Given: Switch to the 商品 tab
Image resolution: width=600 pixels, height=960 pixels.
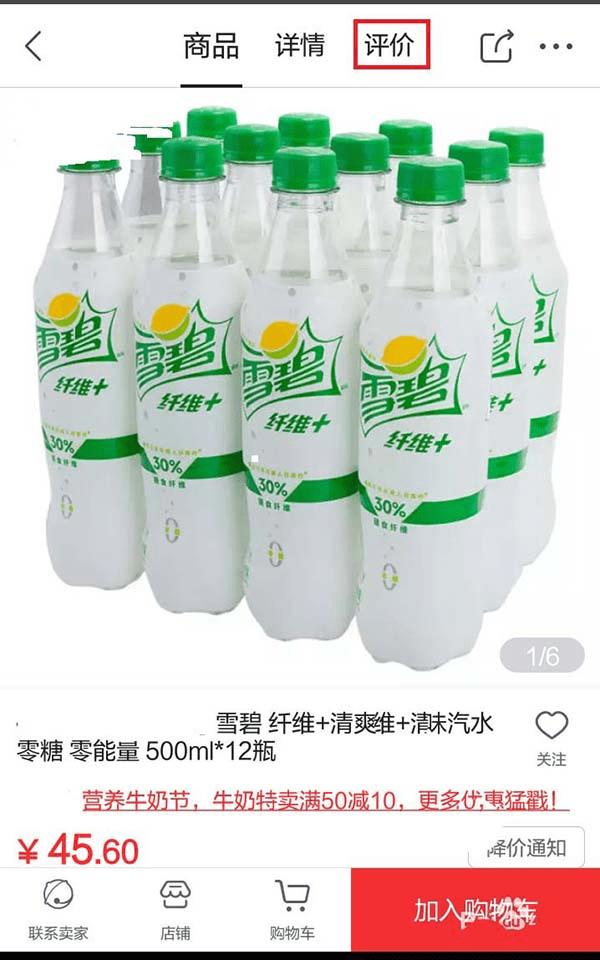Looking at the screenshot, I should 211,46.
